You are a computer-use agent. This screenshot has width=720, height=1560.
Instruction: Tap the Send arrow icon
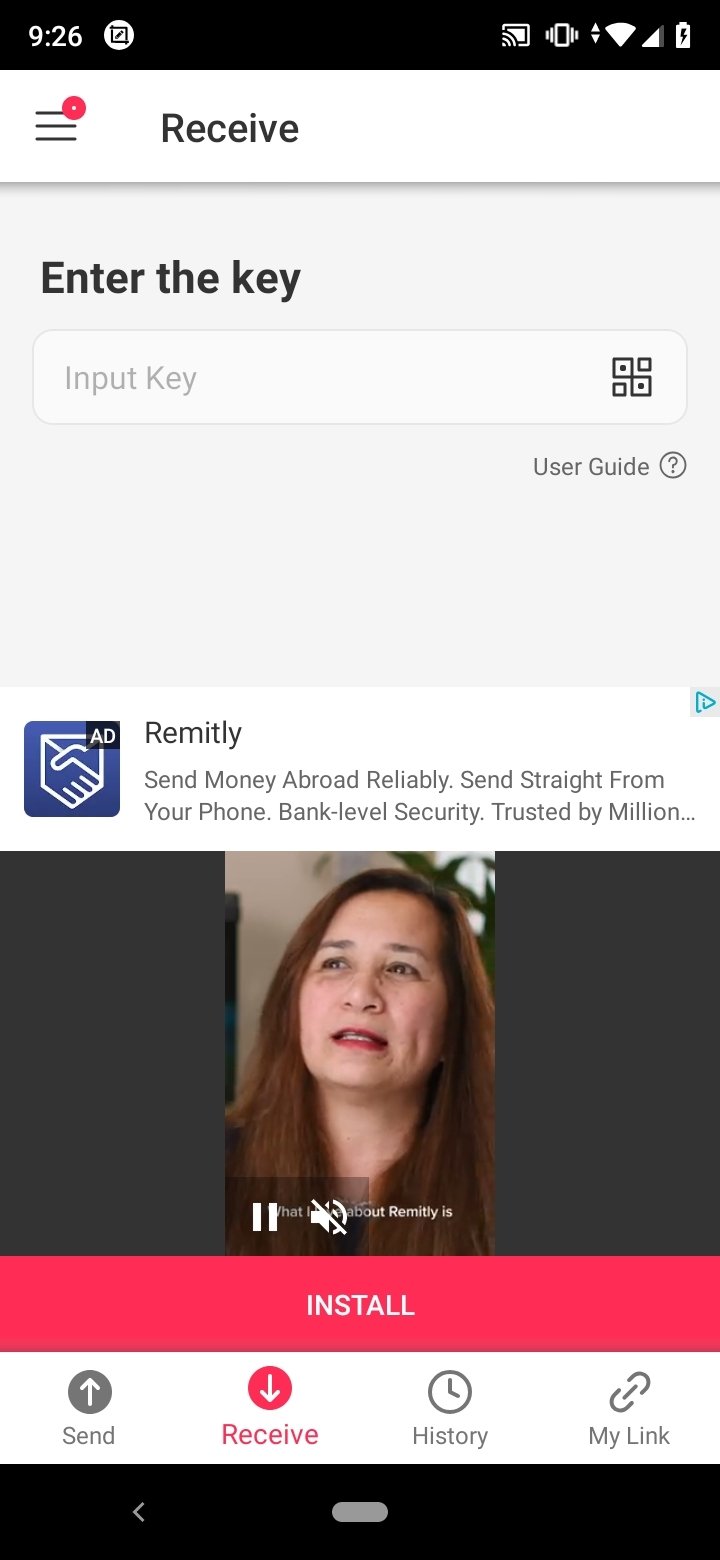(89, 1391)
